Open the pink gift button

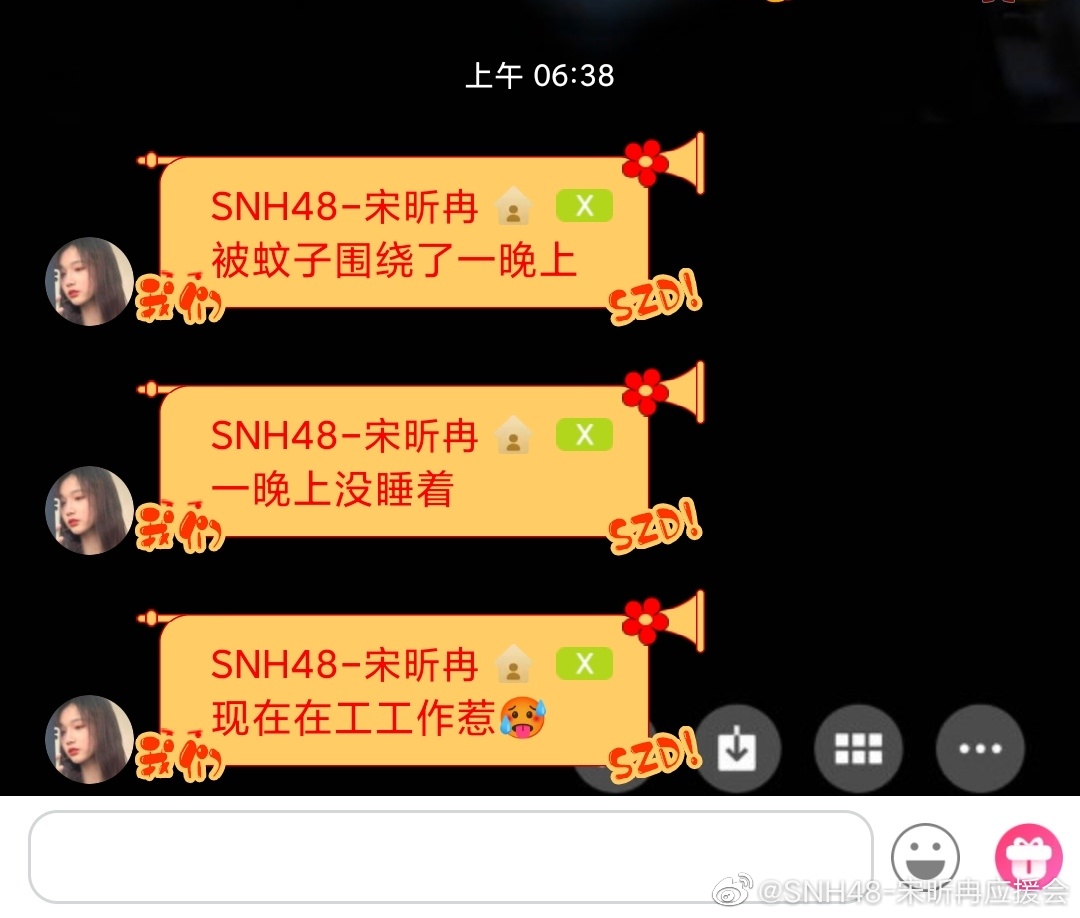(x=1027, y=858)
